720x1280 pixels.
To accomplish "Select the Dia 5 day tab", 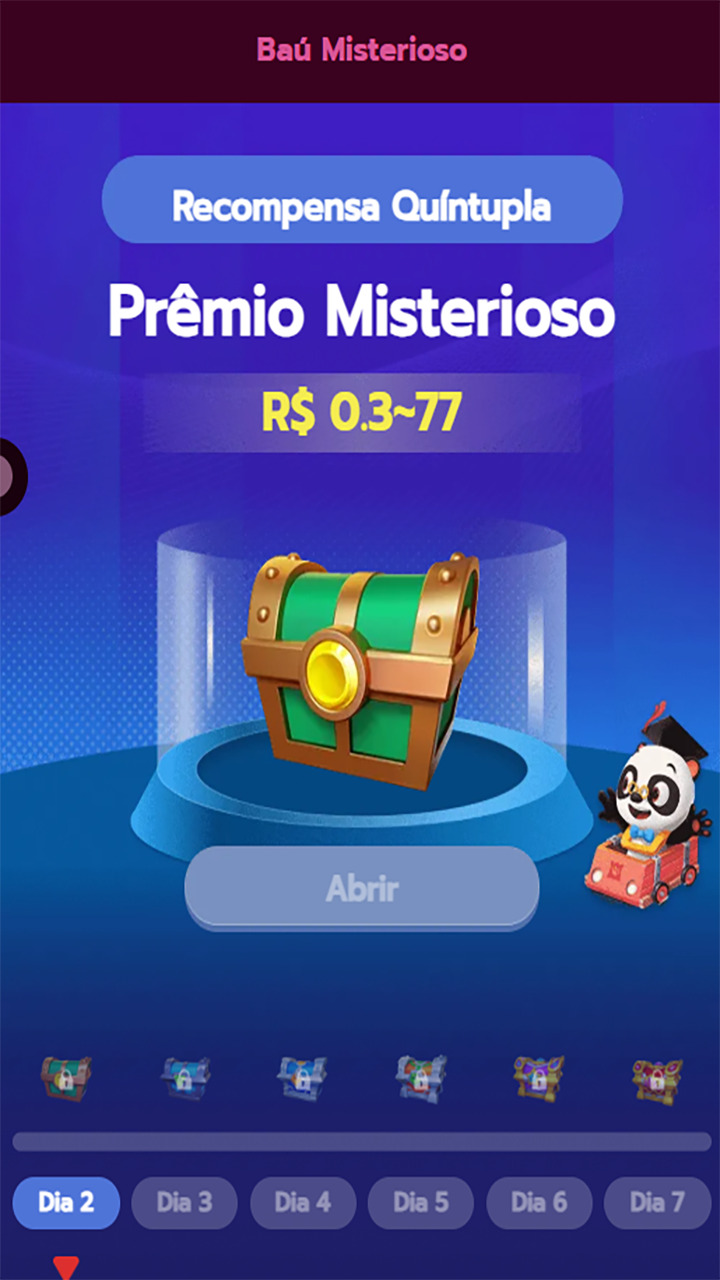I will pyautogui.click(x=420, y=1203).
